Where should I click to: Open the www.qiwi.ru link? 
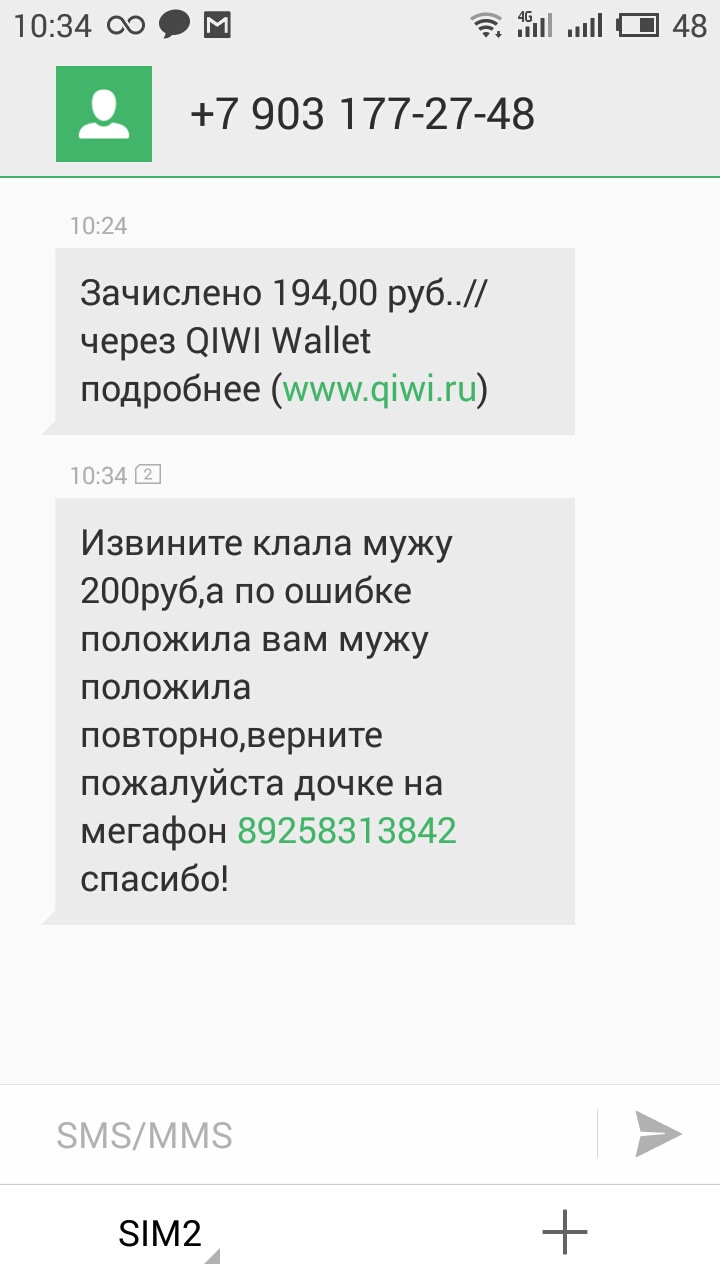(379, 389)
